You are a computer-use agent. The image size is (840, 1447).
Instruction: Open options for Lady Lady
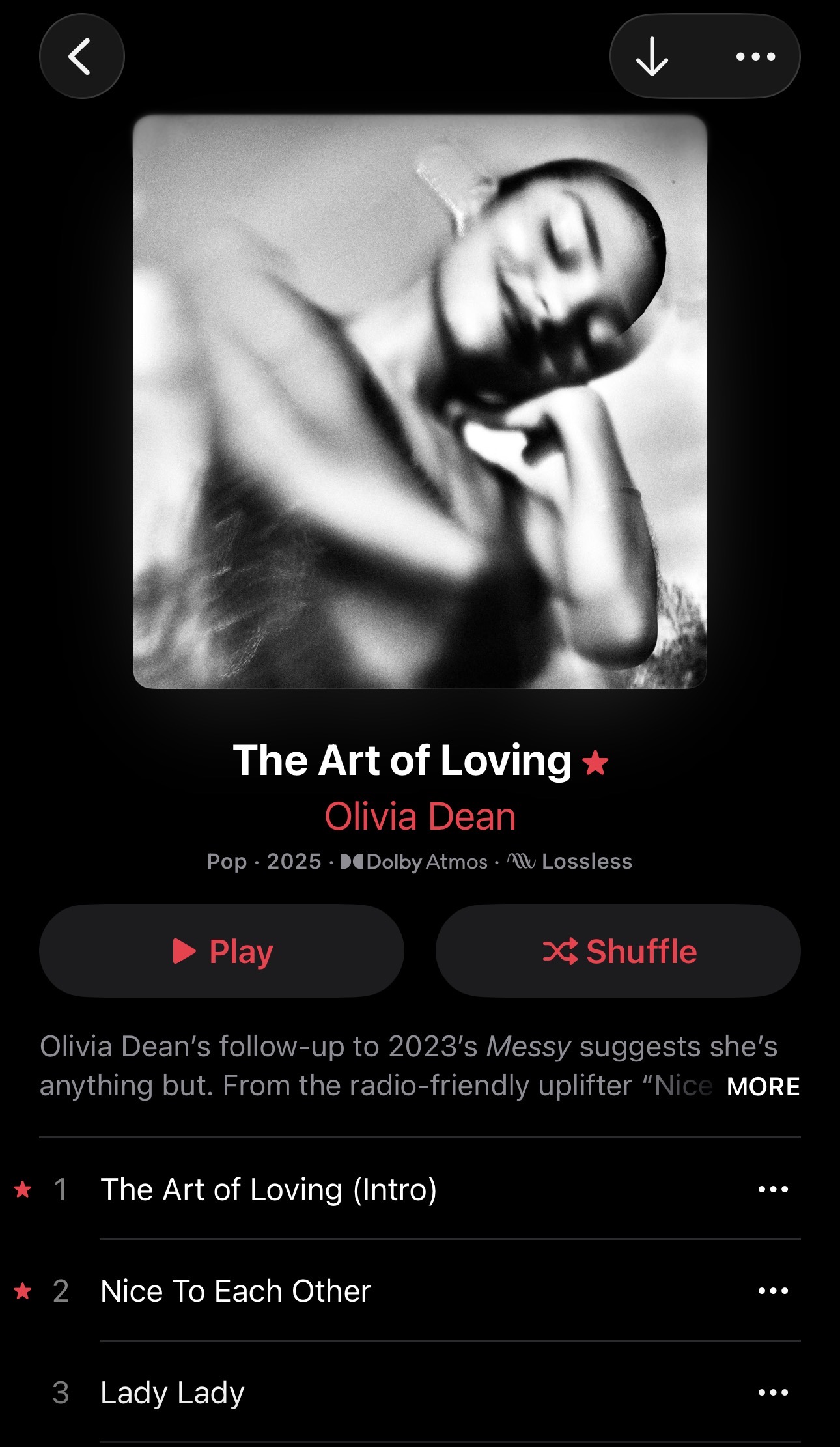[773, 1392]
